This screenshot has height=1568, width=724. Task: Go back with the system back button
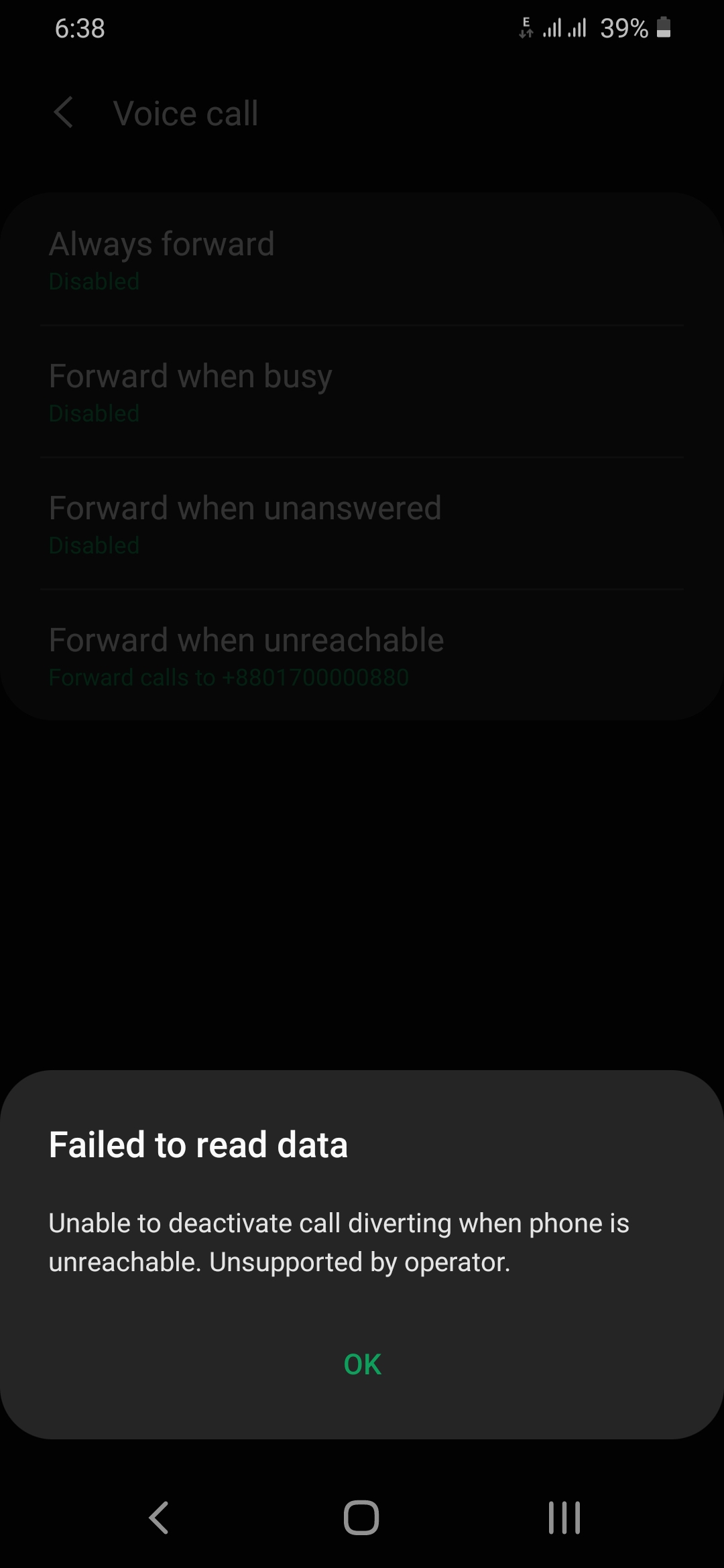point(159,1517)
